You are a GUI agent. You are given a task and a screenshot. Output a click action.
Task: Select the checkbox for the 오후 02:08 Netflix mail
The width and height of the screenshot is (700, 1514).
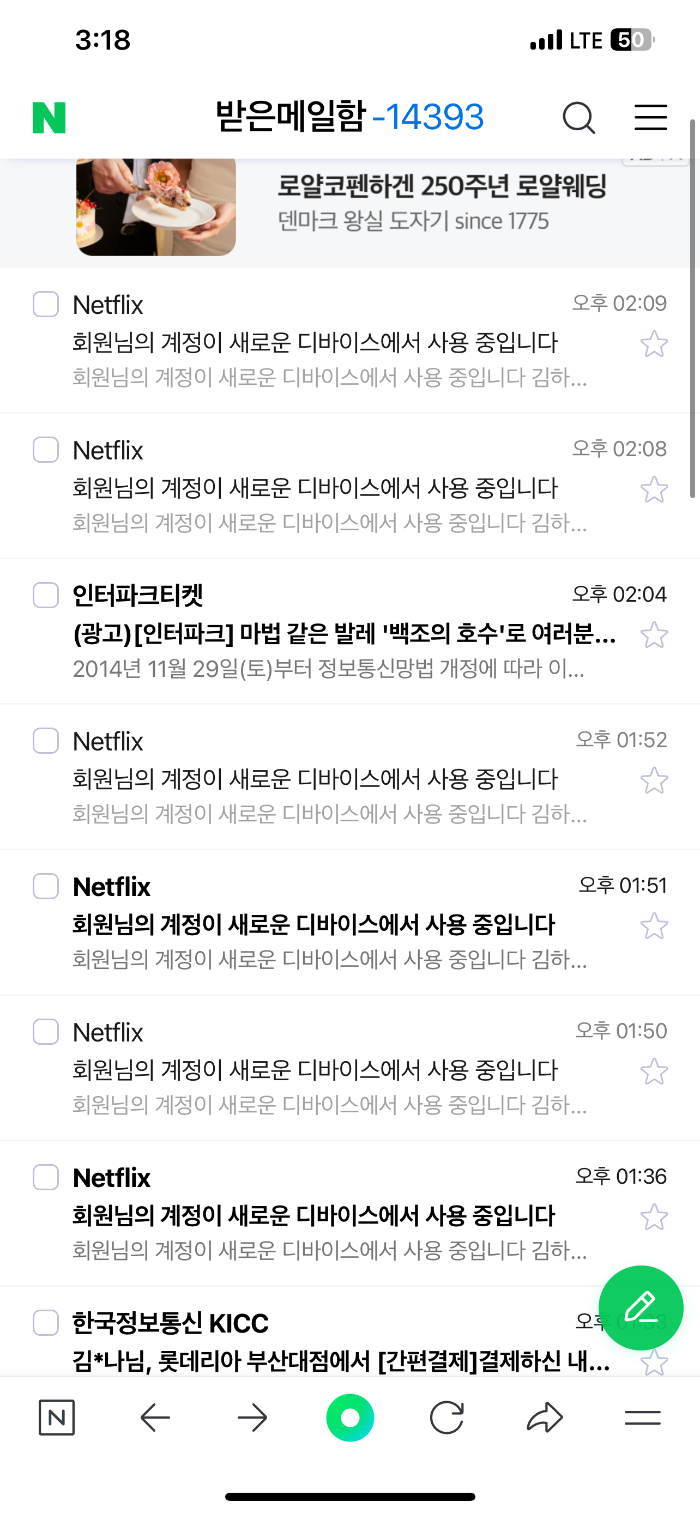pyautogui.click(x=46, y=450)
